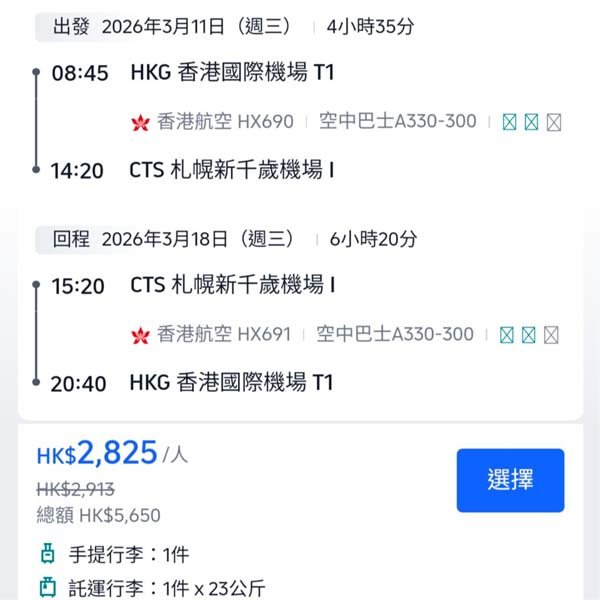Viewport: 600px width, 600px height.
Task: Tap the 選擇 button for HK$2,825 fare
Action: (x=510, y=480)
